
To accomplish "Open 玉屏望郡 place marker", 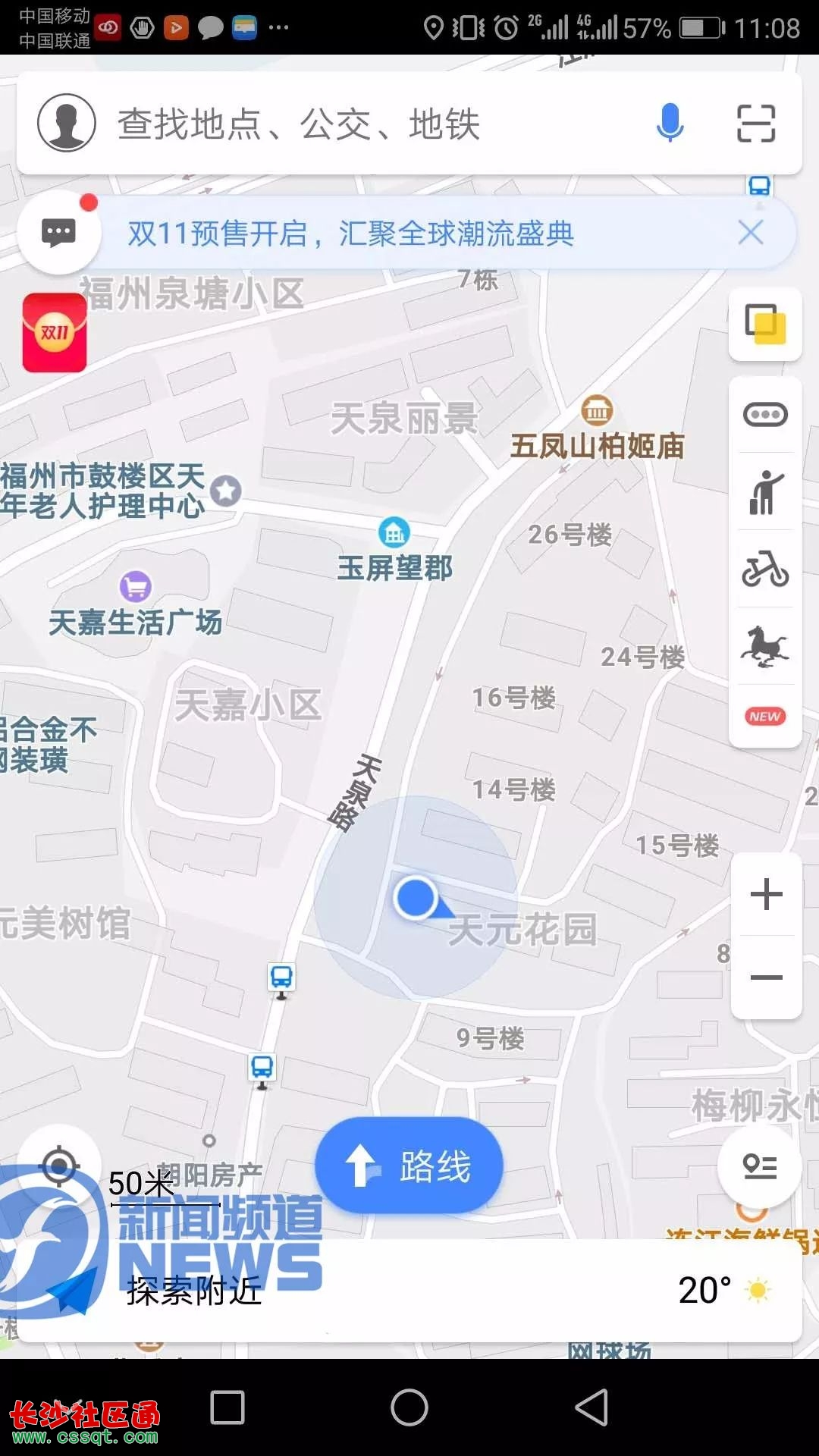I will pyautogui.click(x=394, y=550).
